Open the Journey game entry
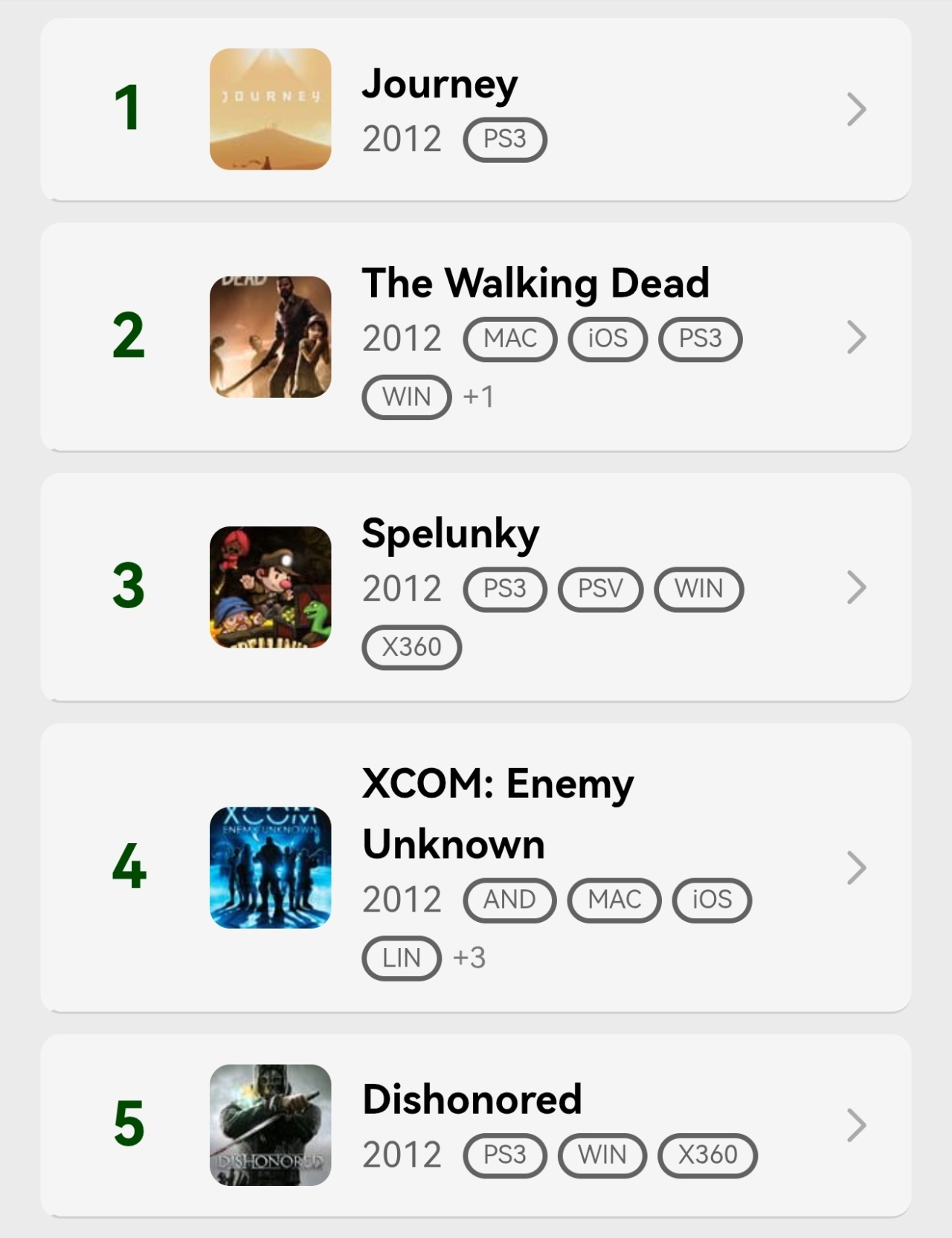 point(476,109)
